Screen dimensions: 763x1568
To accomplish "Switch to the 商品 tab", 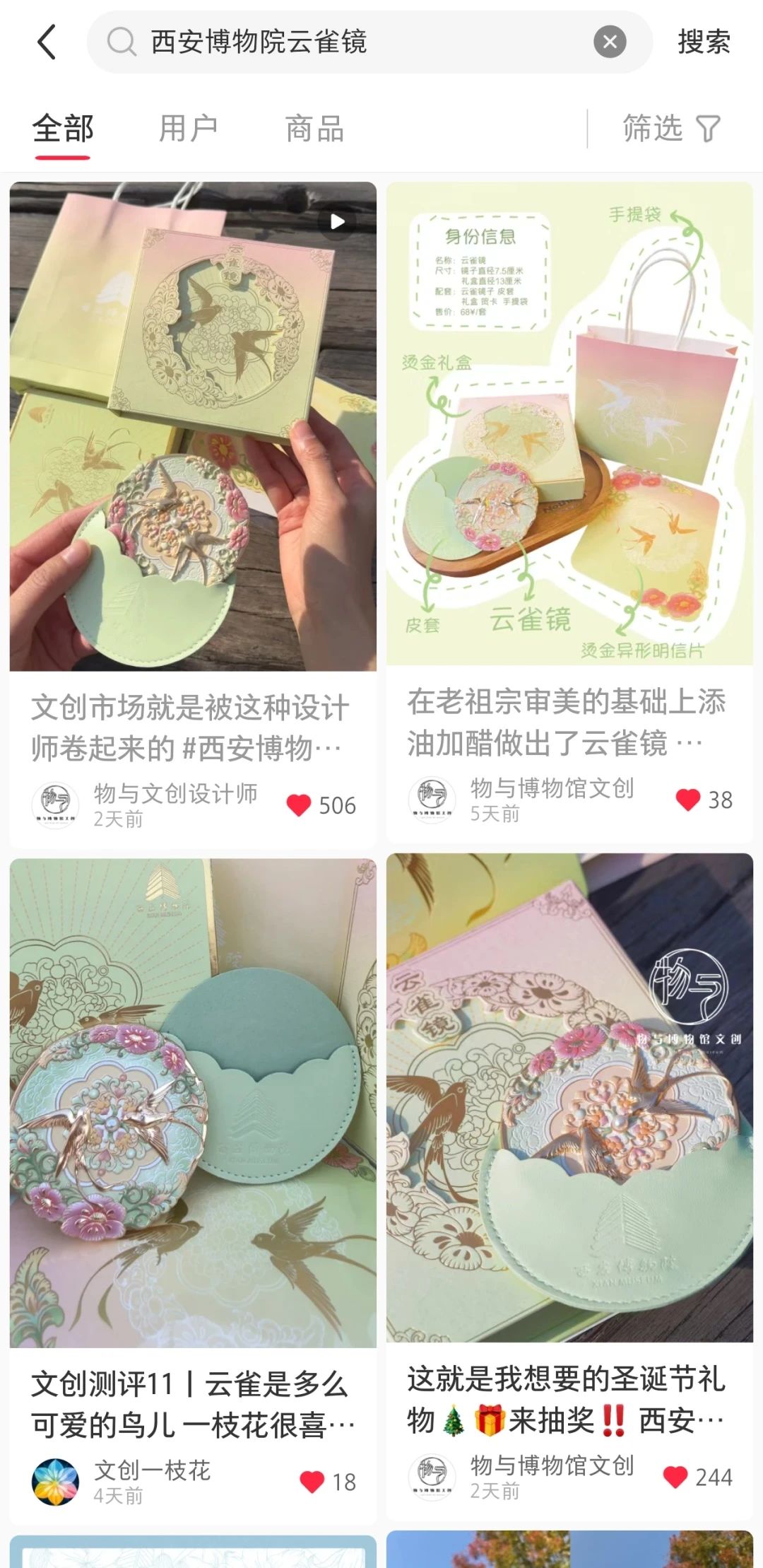I will pos(314,129).
